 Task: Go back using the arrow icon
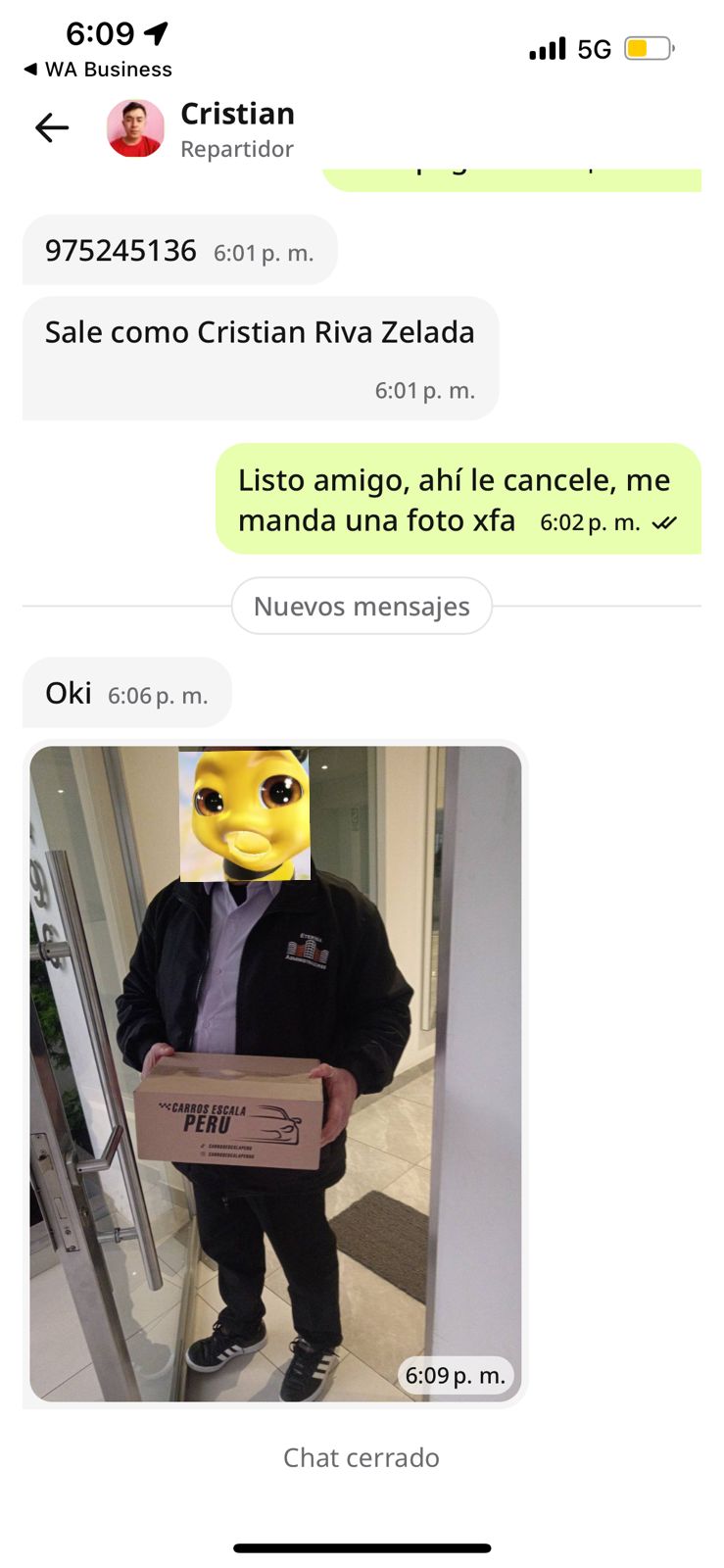[x=52, y=127]
